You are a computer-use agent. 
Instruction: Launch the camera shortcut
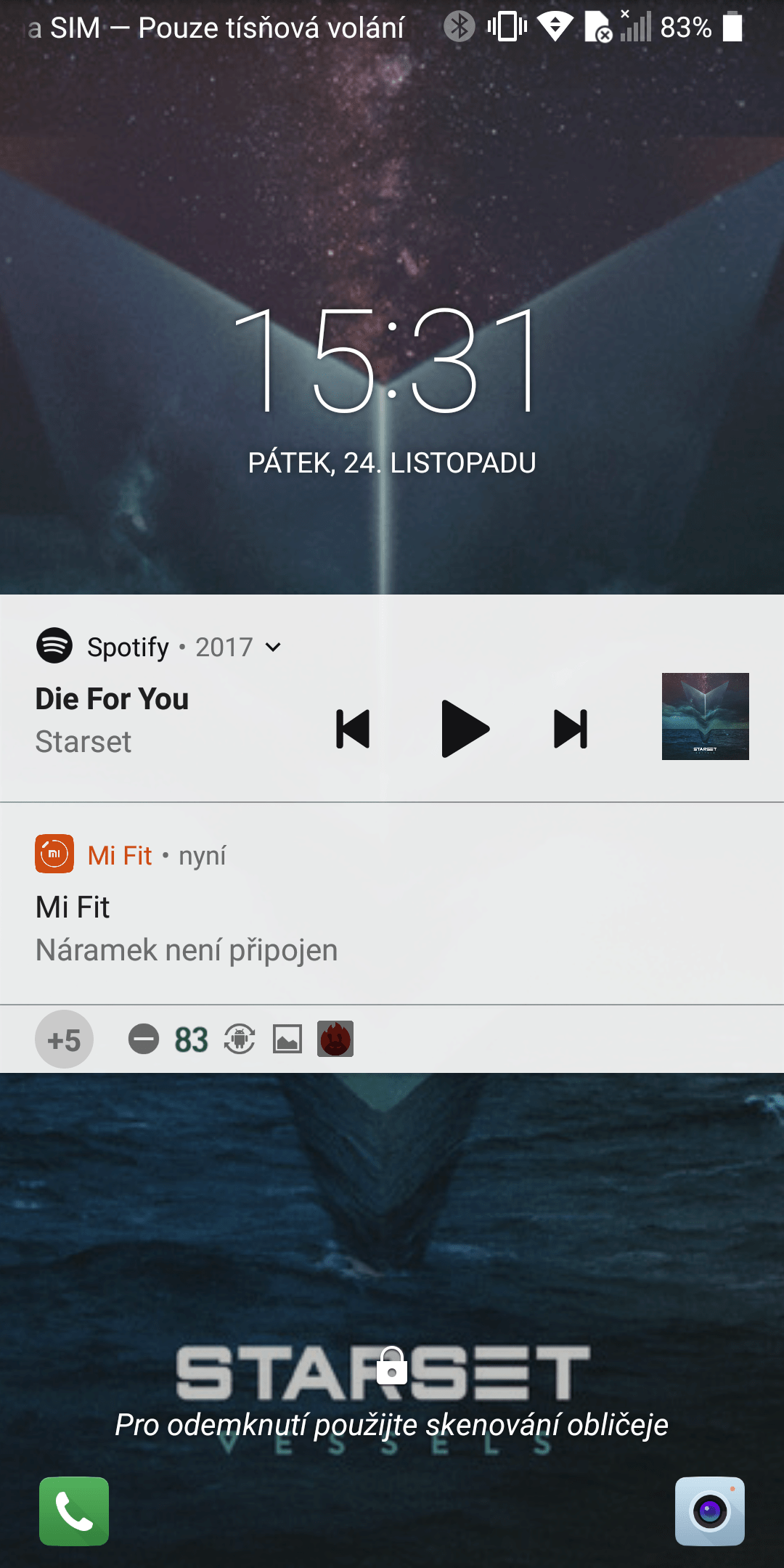710,1511
